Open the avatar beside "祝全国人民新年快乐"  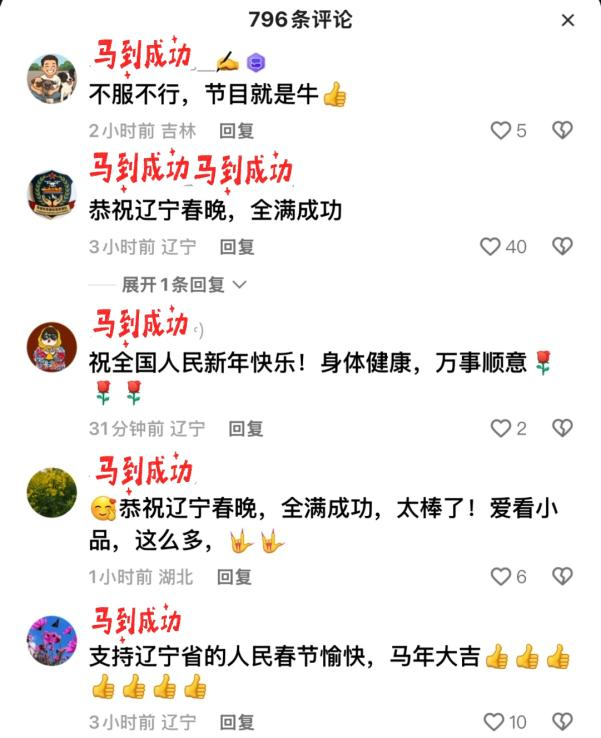click(x=51, y=348)
